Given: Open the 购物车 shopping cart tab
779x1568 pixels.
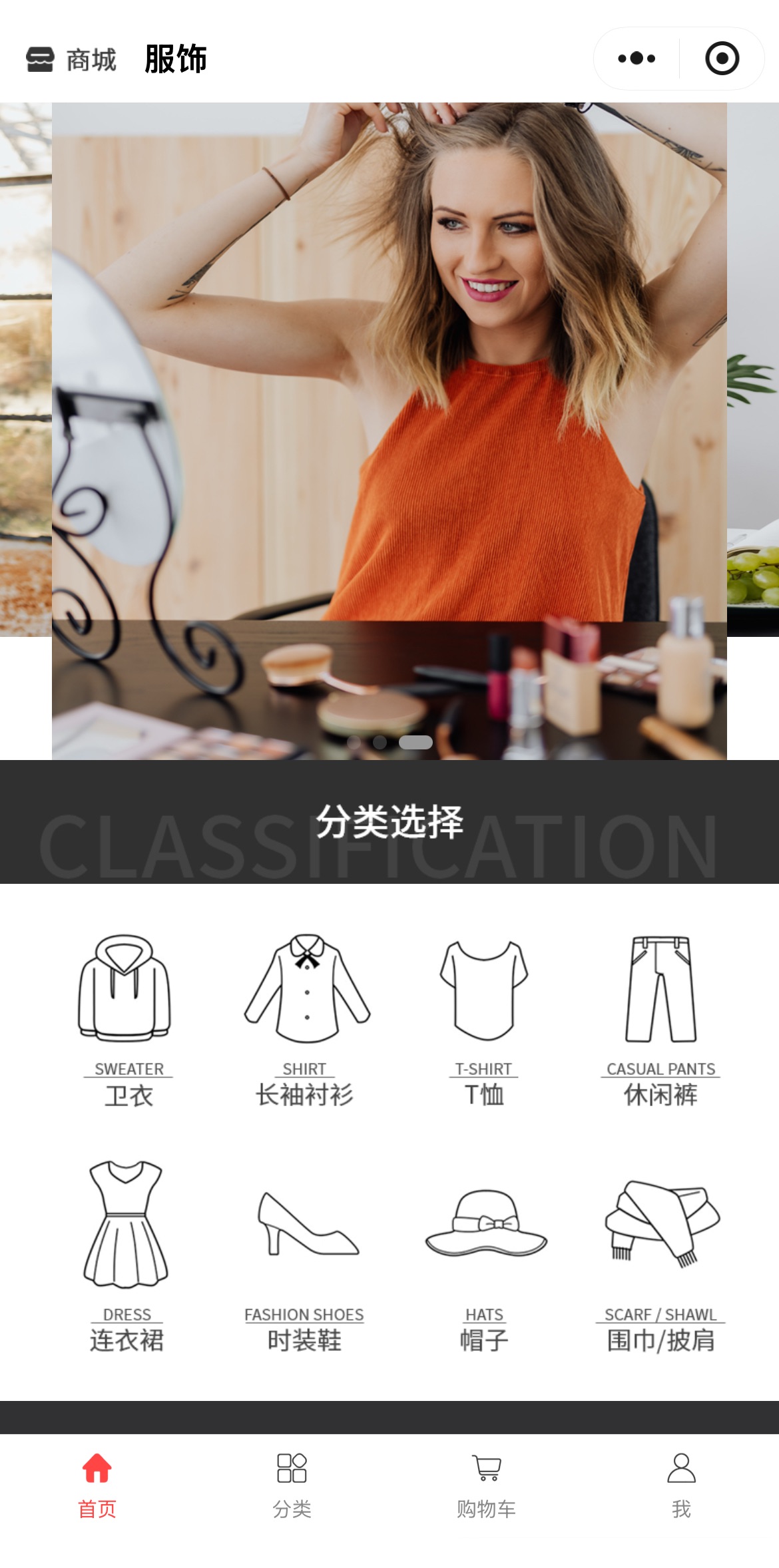Looking at the screenshot, I should (x=487, y=1485).
